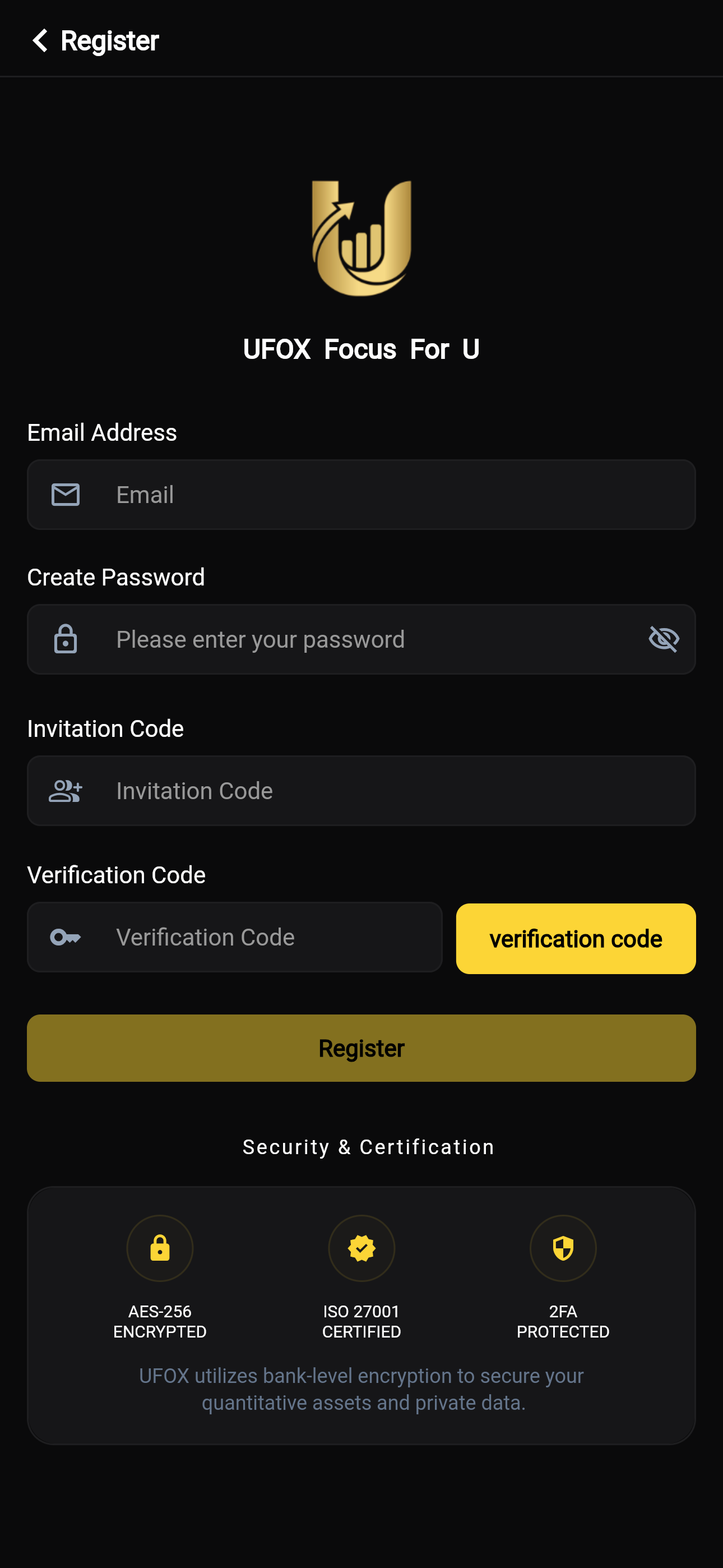Viewport: 723px width, 1568px height.
Task: Toggle password visibility with the eye icon
Action: click(664, 639)
